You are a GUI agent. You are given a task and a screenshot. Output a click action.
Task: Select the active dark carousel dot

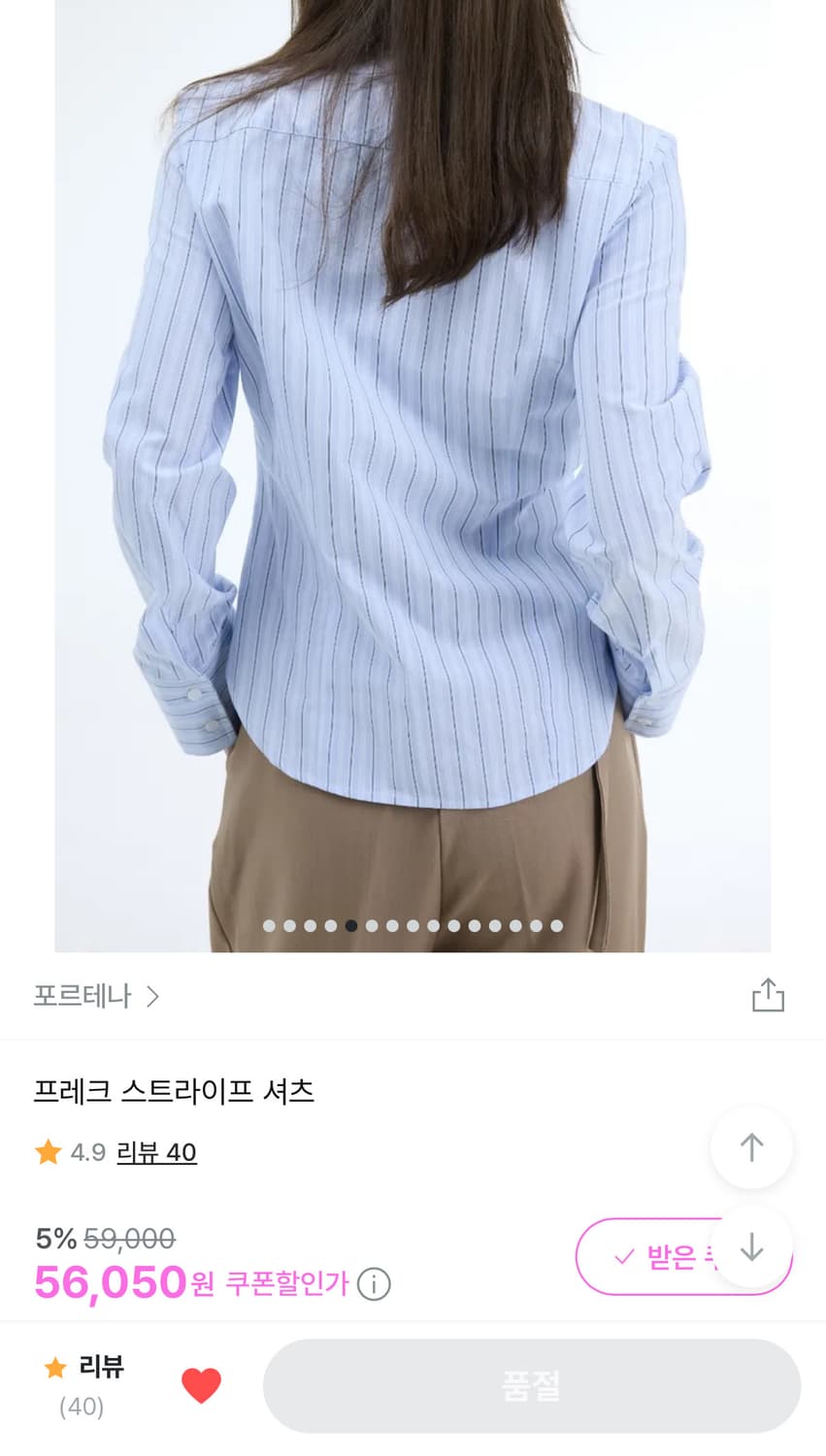click(x=349, y=926)
